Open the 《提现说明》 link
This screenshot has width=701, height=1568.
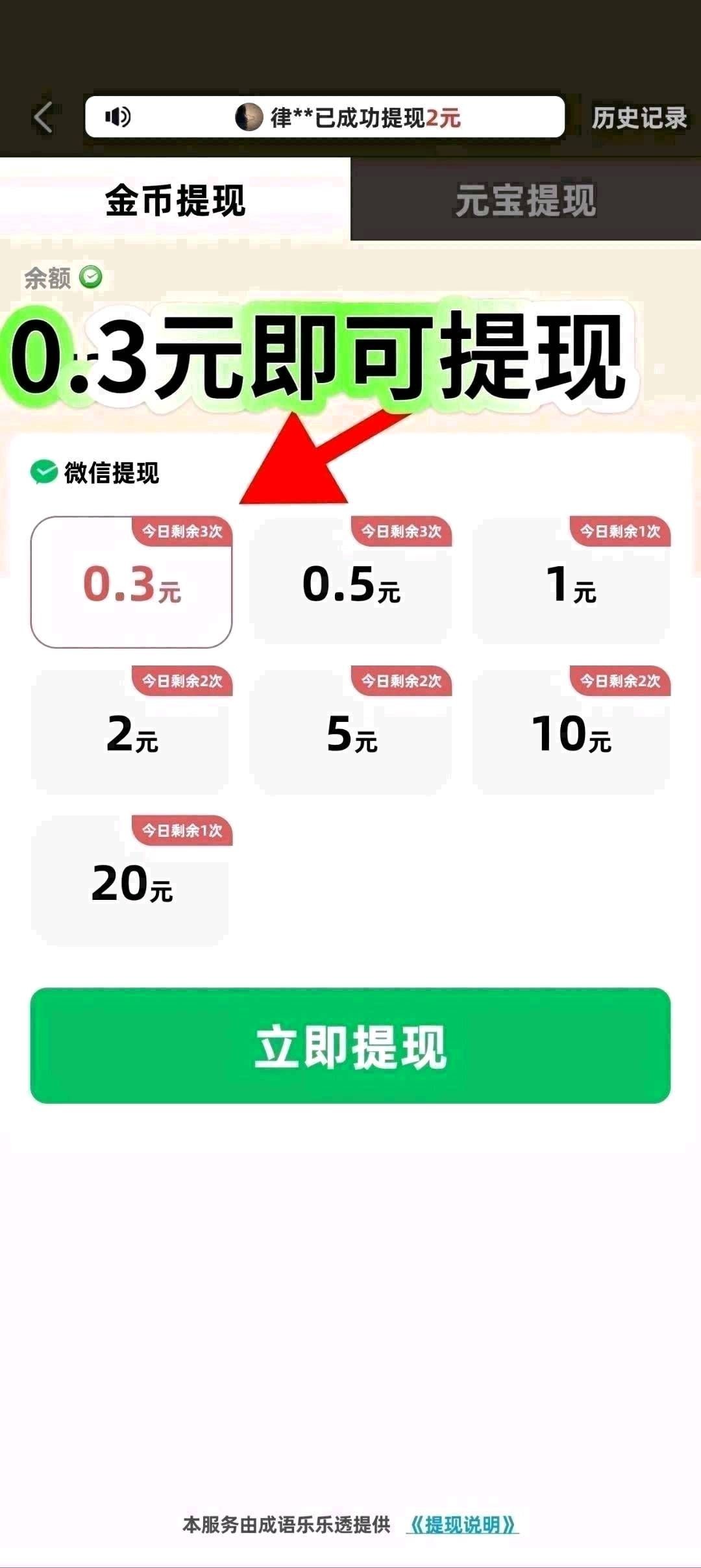pos(463,1524)
